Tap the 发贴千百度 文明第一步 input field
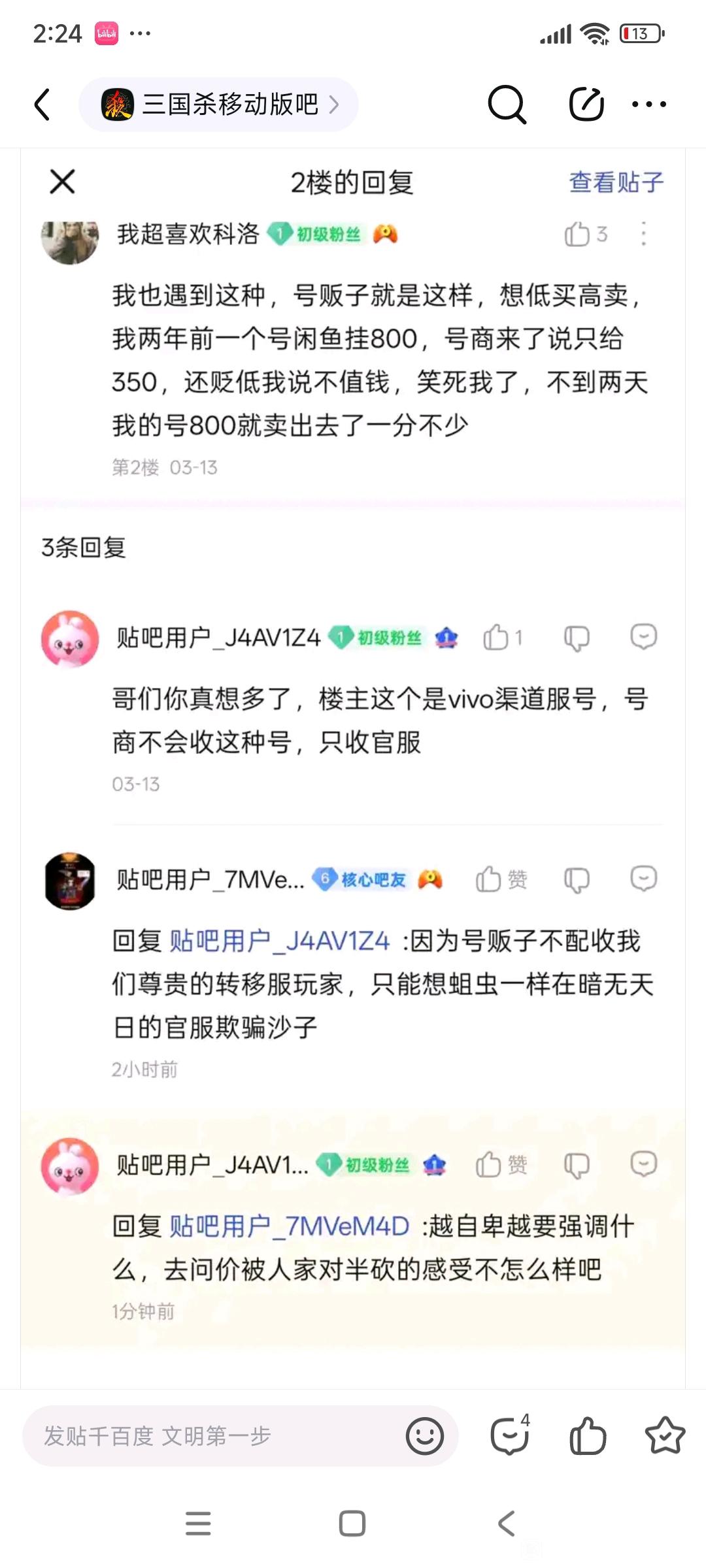The height and width of the screenshot is (1568, 706). click(209, 1435)
